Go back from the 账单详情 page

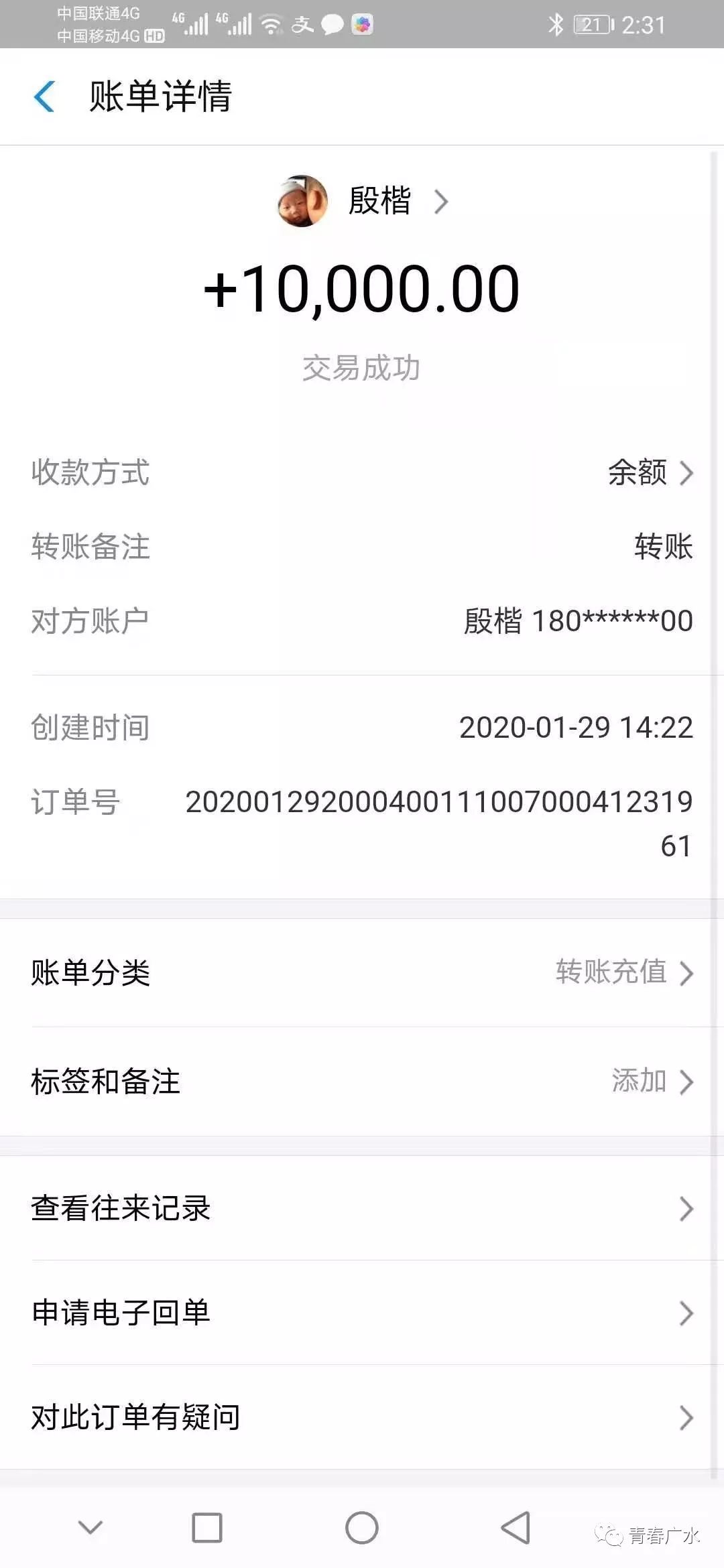pyautogui.click(x=44, y=96)
